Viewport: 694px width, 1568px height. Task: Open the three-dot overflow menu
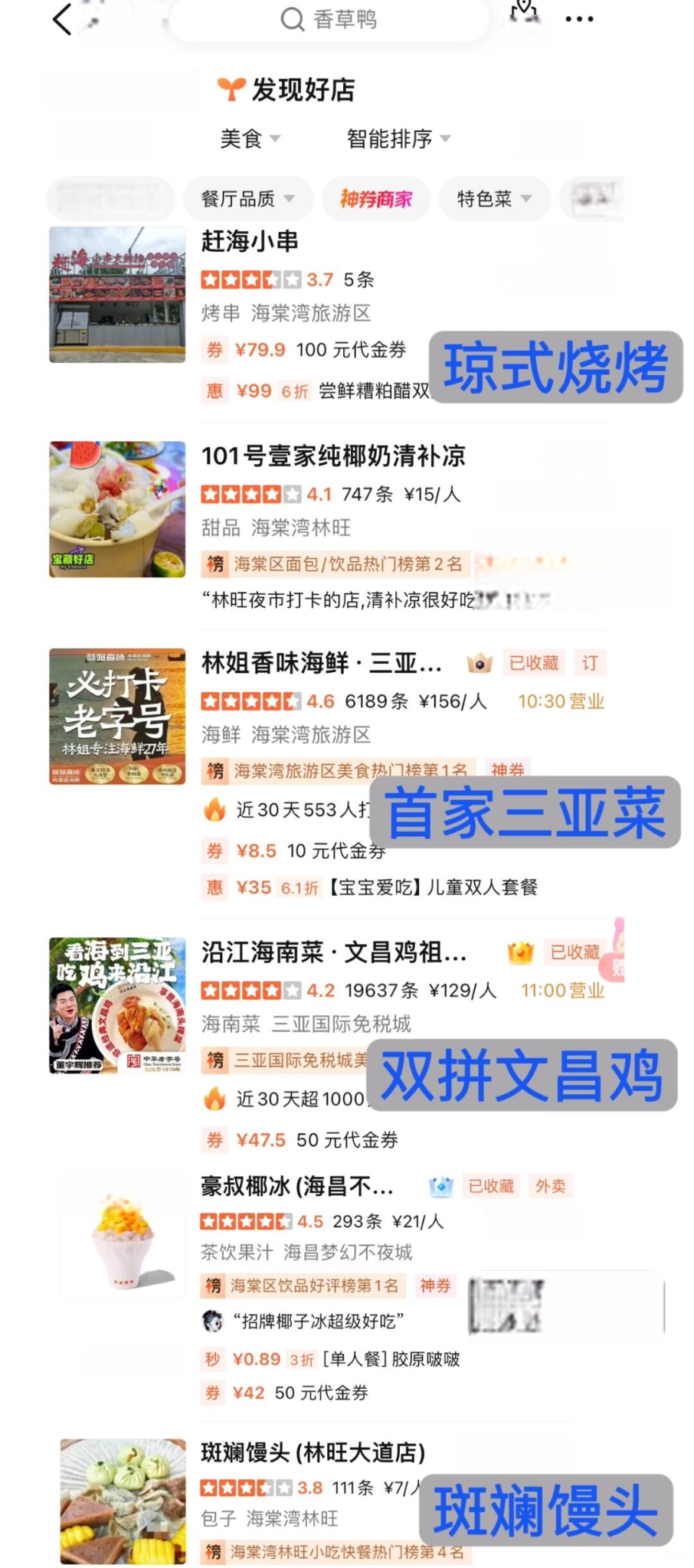point(579,19)
